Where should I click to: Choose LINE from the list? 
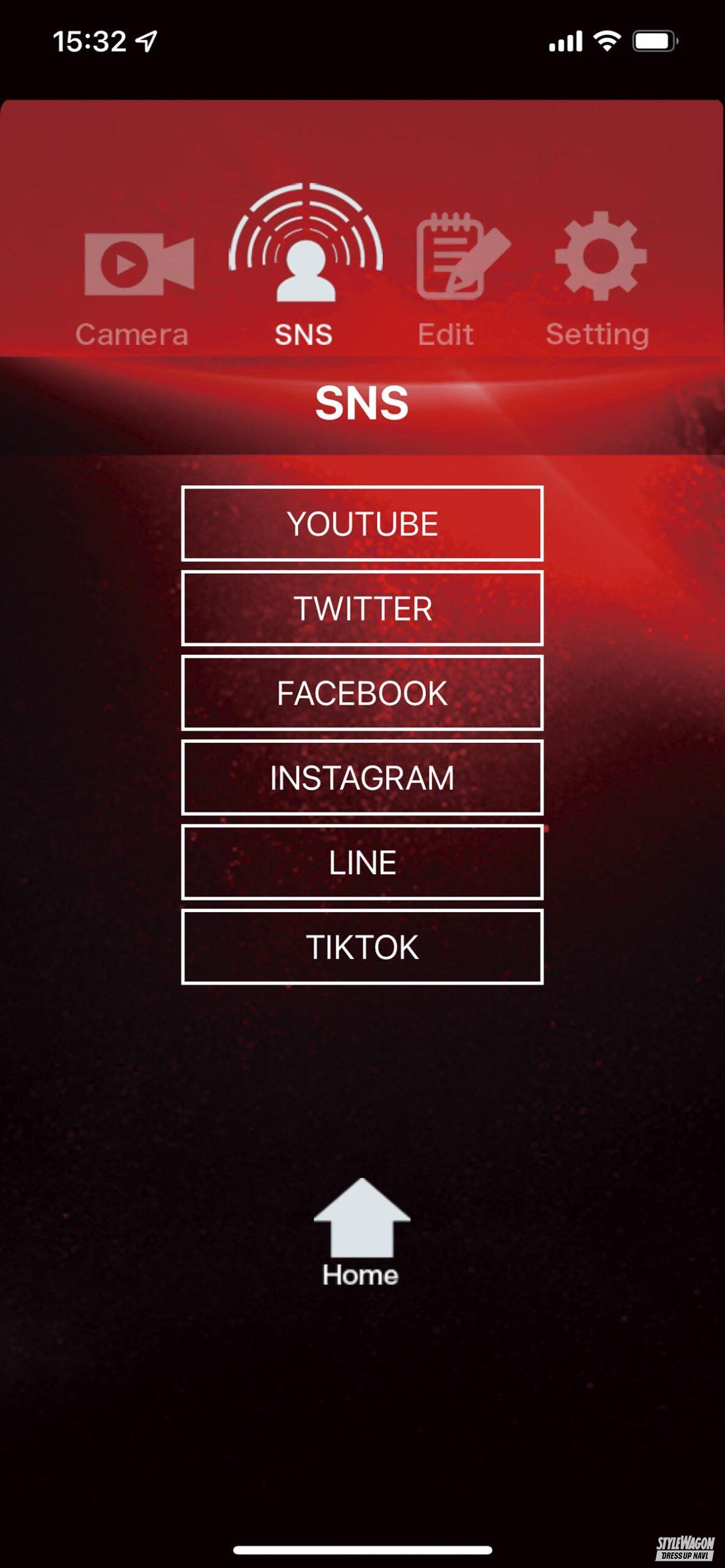pyautogui.click(x=362, y=862)
